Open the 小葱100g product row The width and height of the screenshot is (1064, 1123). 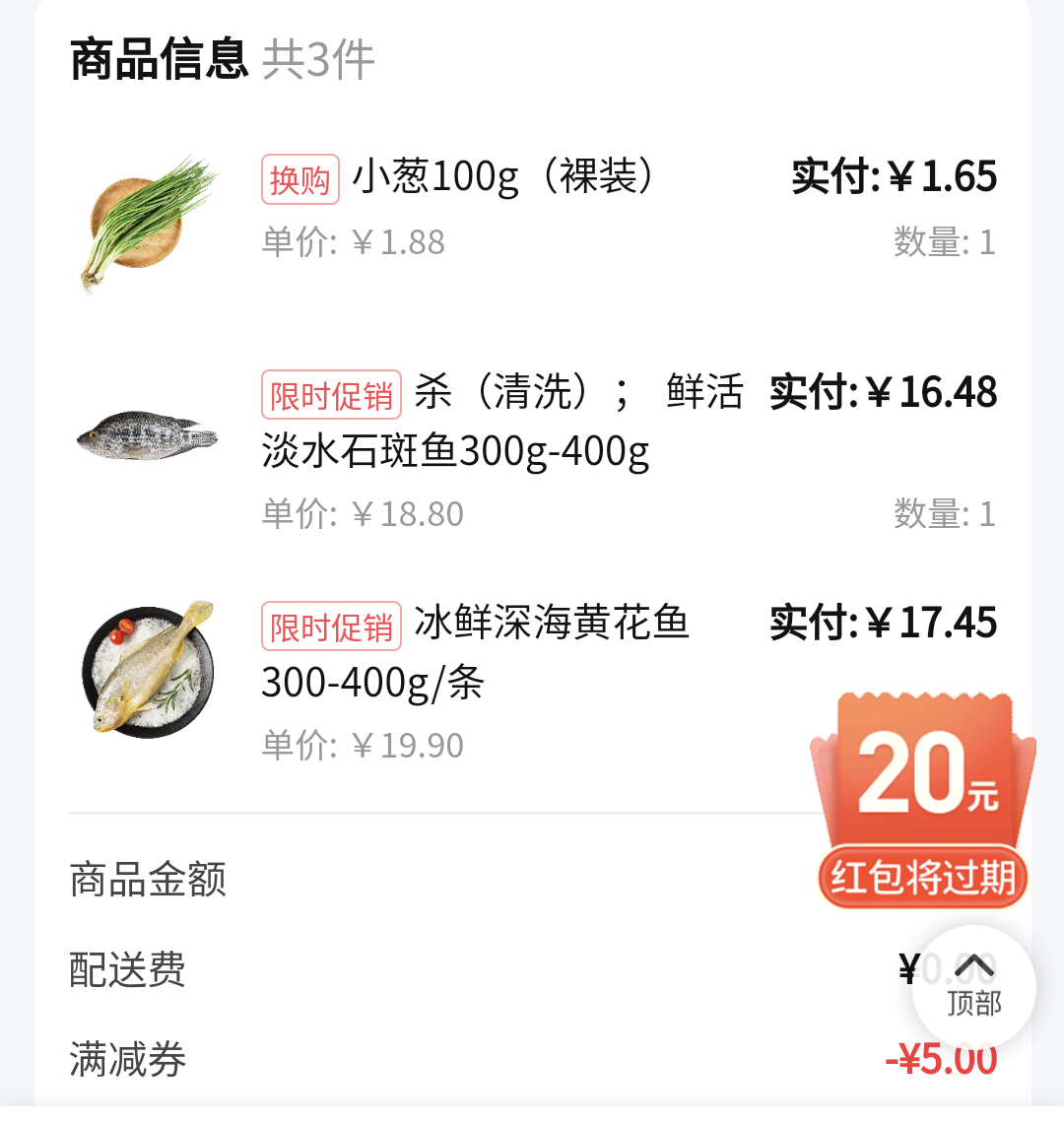tap(502, 179)
